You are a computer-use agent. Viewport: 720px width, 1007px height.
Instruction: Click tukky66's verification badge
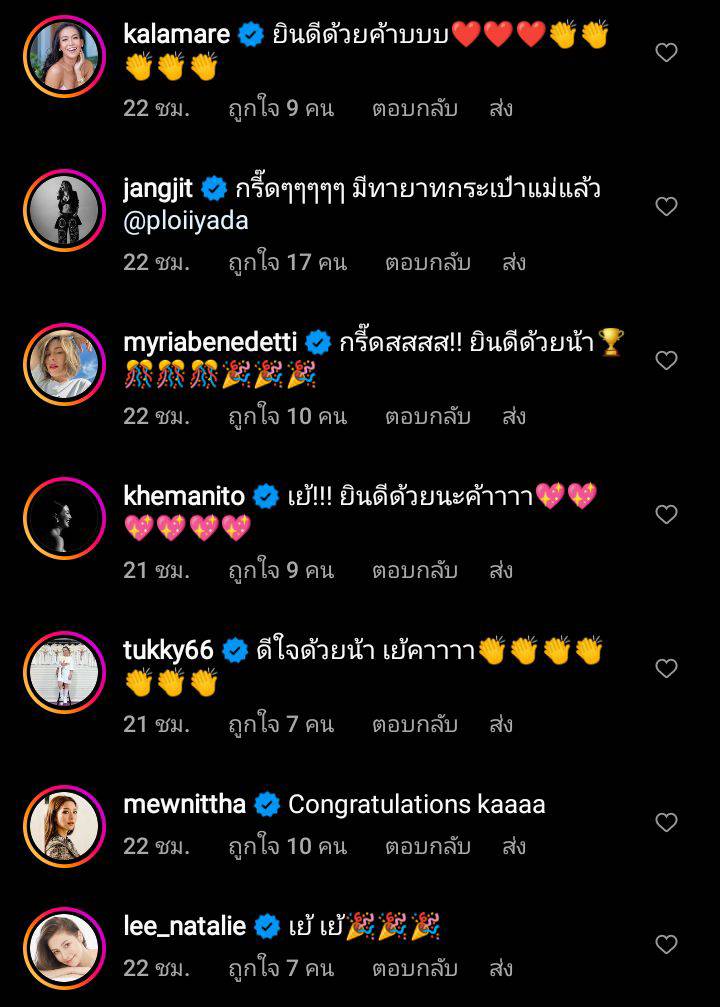coord(234,648)
